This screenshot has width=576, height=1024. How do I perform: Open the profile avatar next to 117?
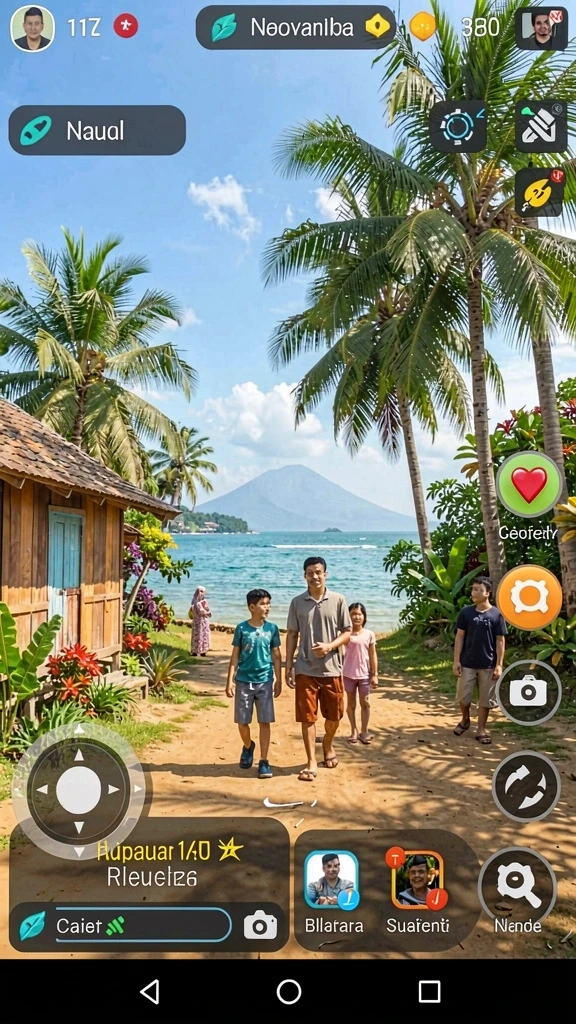point(32,28)
